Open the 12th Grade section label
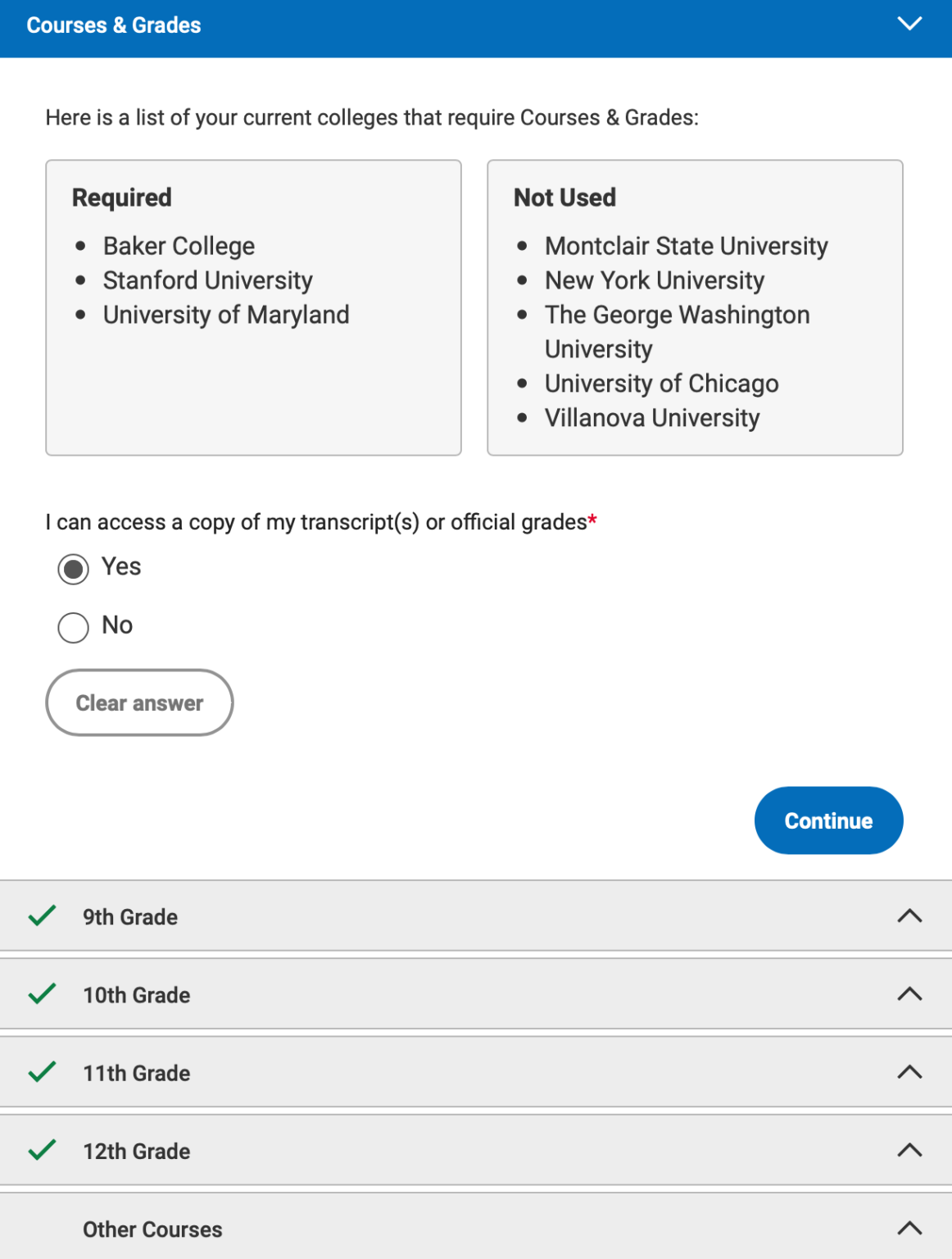The image size is (952, 1259). coord(136,1150)
